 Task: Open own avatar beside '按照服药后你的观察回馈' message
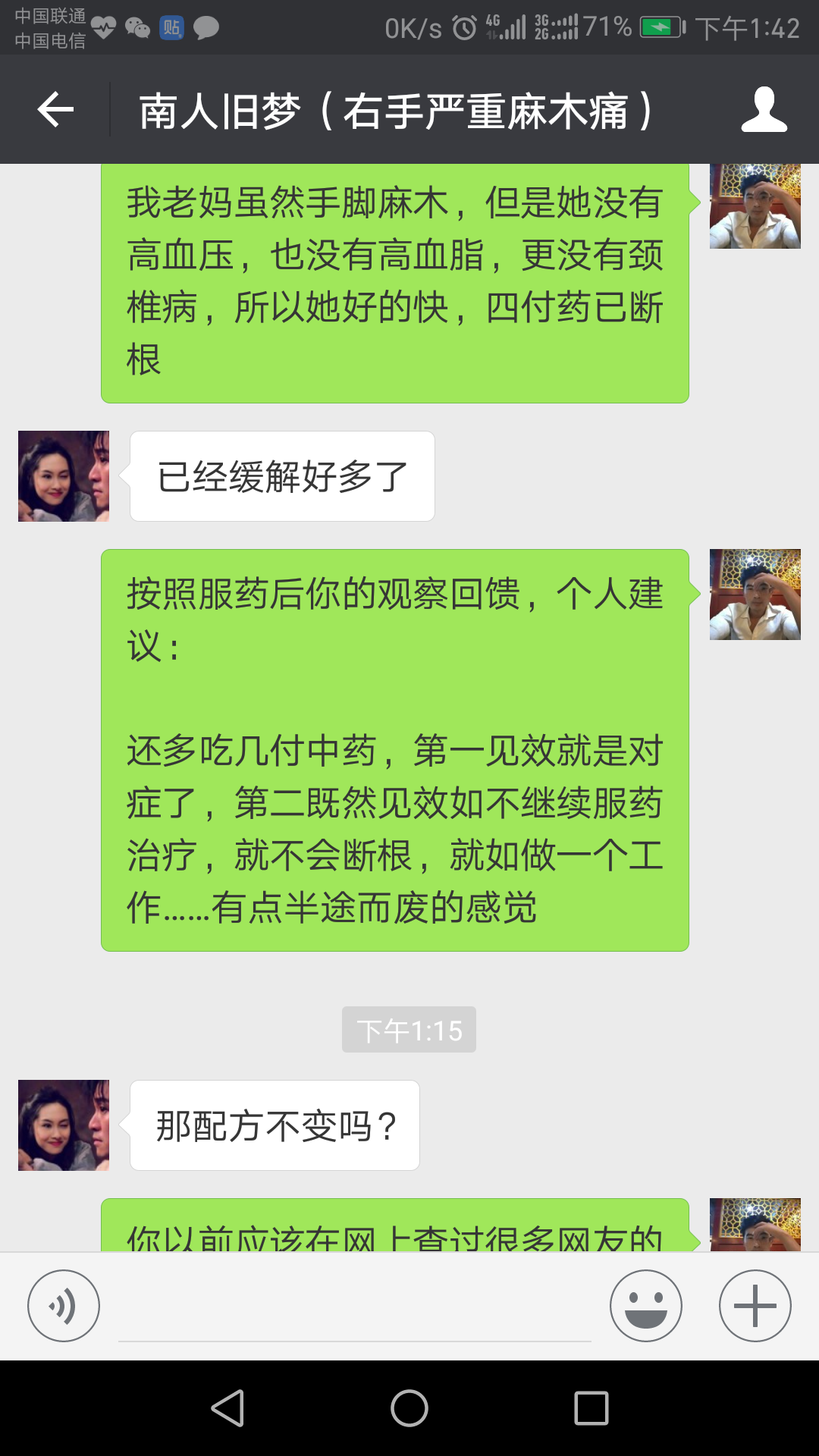[x=755, y=595]
